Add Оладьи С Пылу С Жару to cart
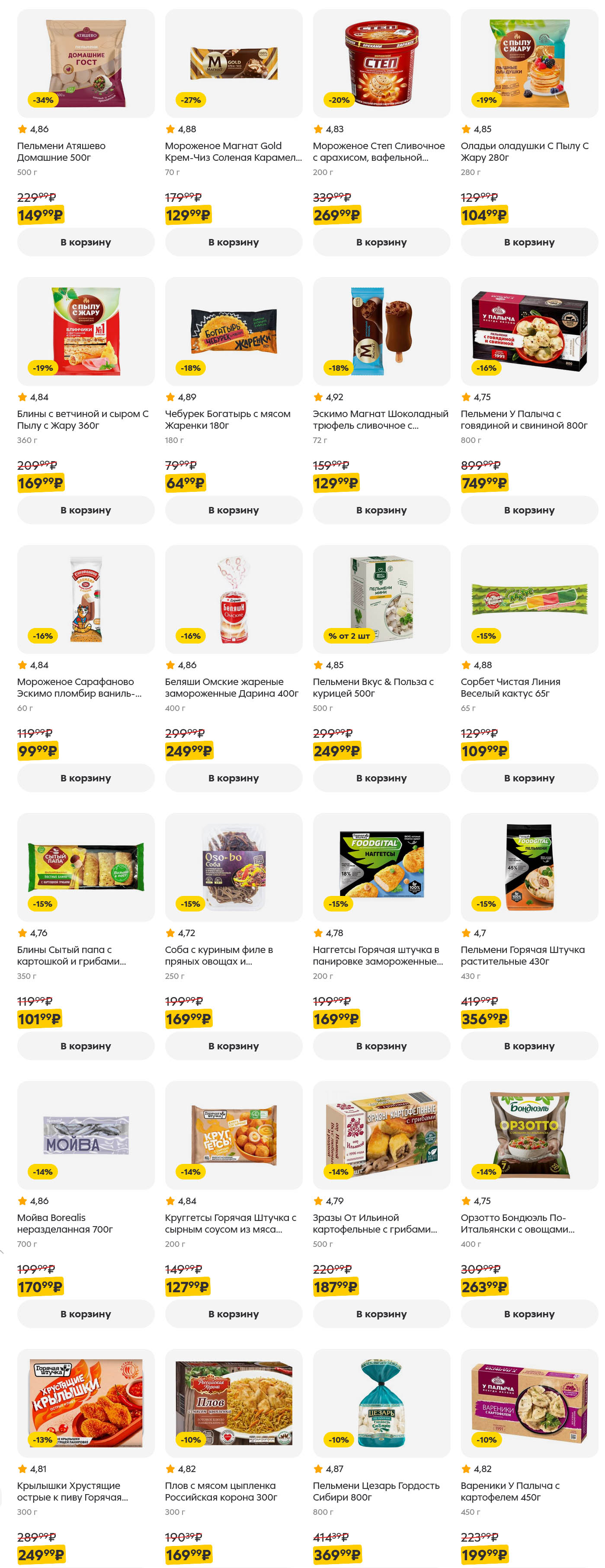Viewport: 605px width, 1568px height. [x=529, y=242]
